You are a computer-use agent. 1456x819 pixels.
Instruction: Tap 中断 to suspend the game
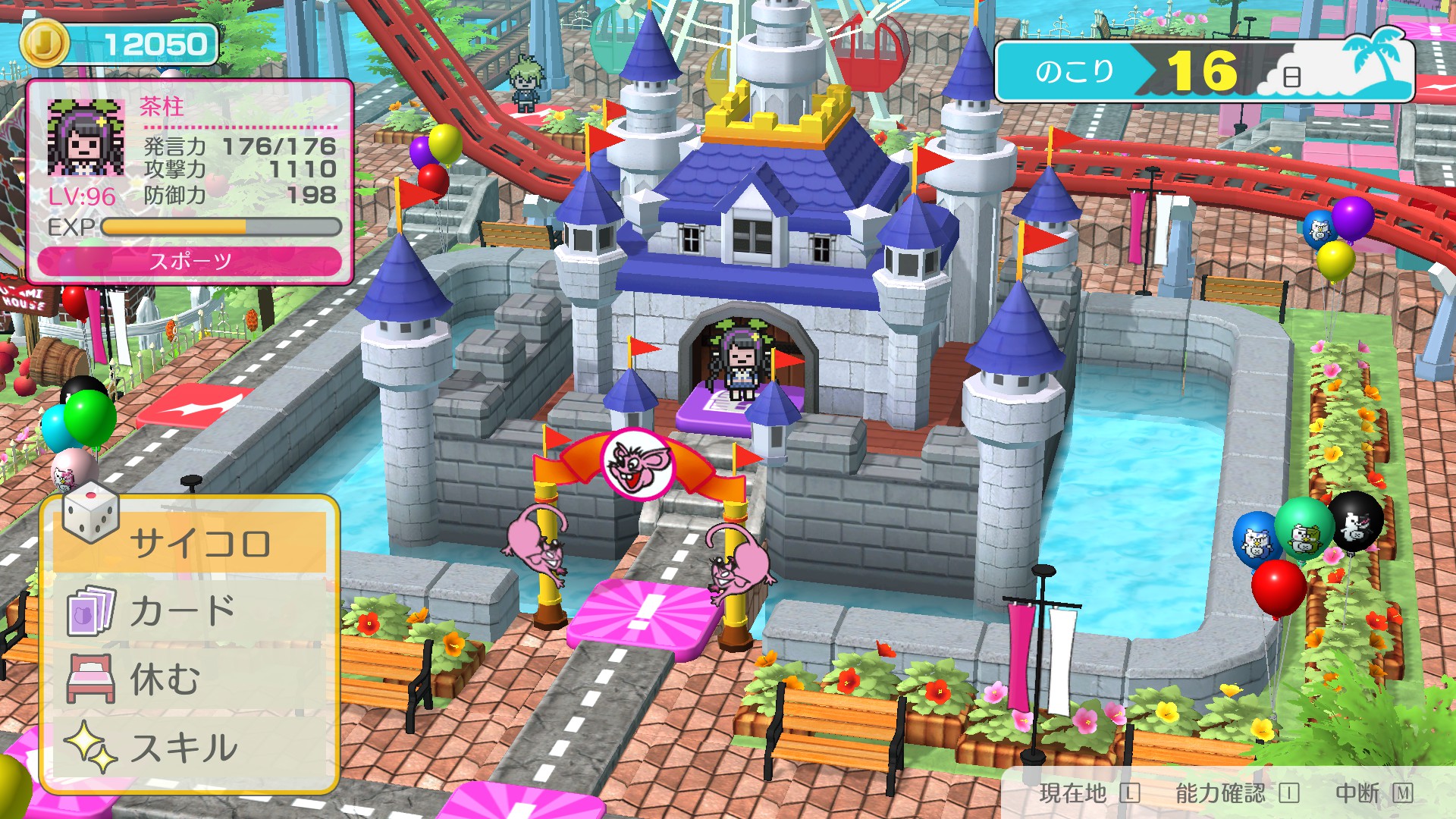[1373, 793]
